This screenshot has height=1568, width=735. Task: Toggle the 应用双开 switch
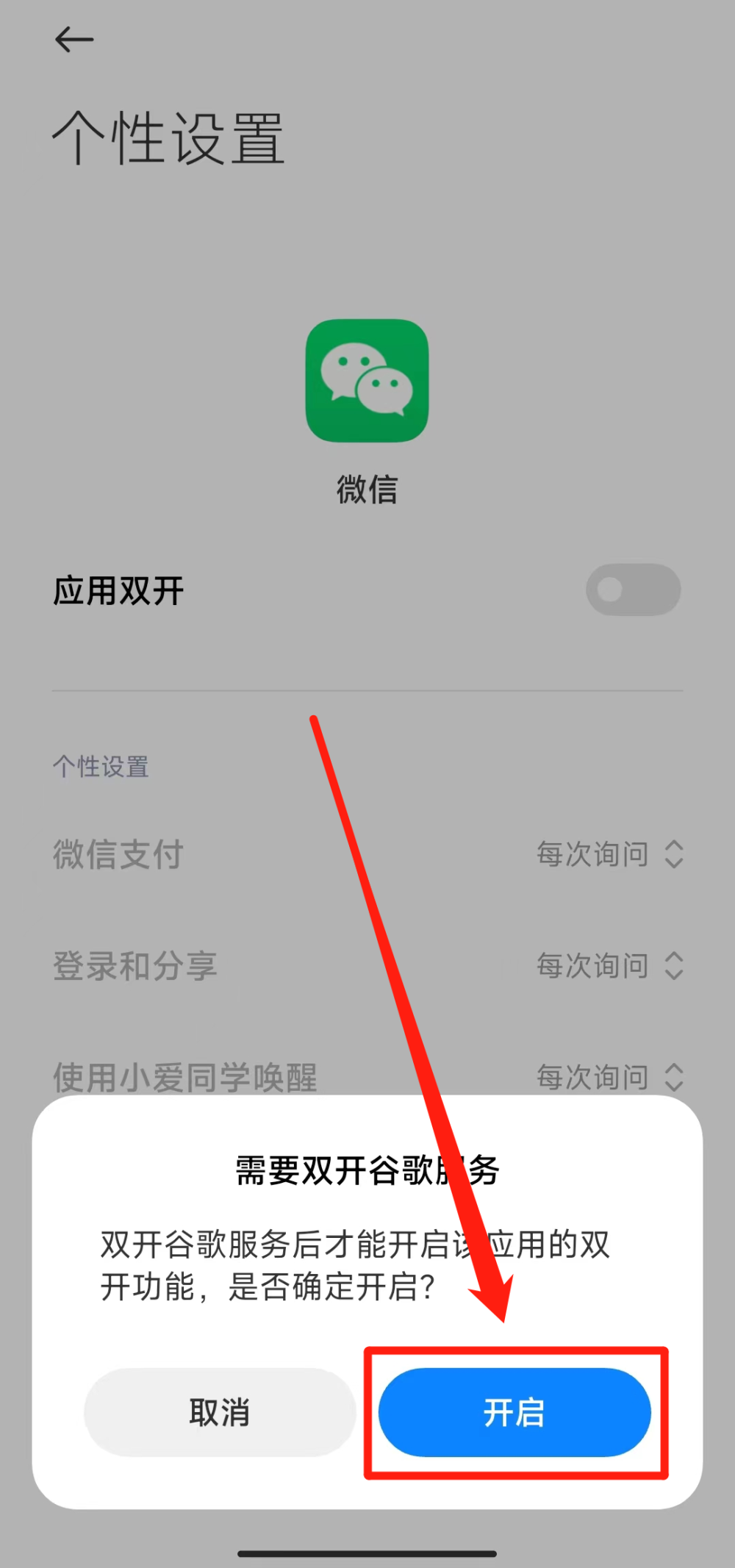tap(633, 590)
